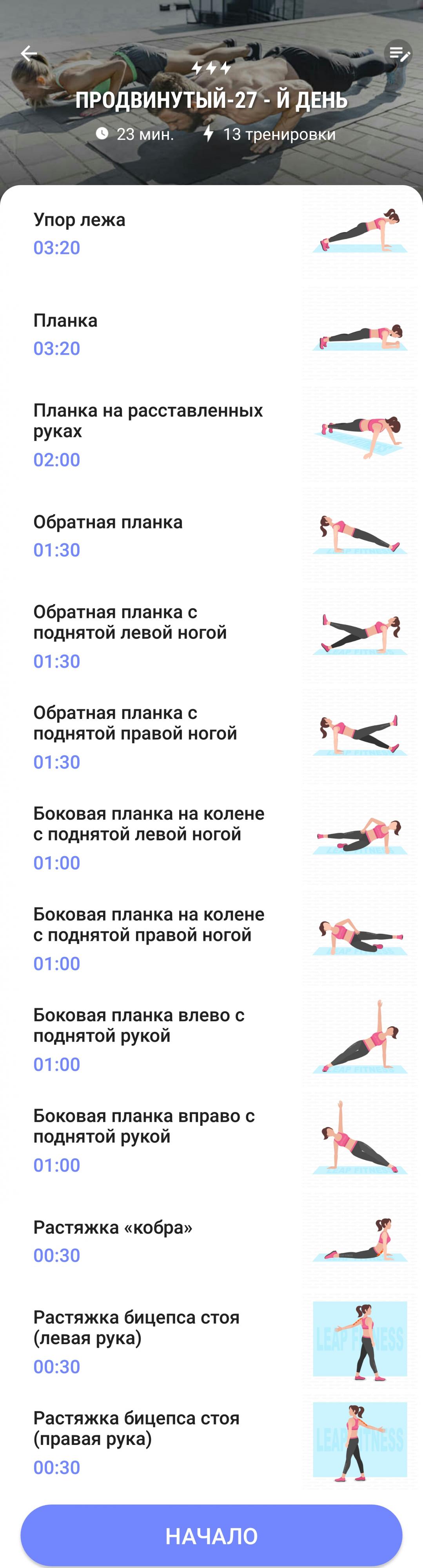Viewport: 423px width, 1568px height.
Task: Open the Упор лежа exercise
Action: pos(211,234)
